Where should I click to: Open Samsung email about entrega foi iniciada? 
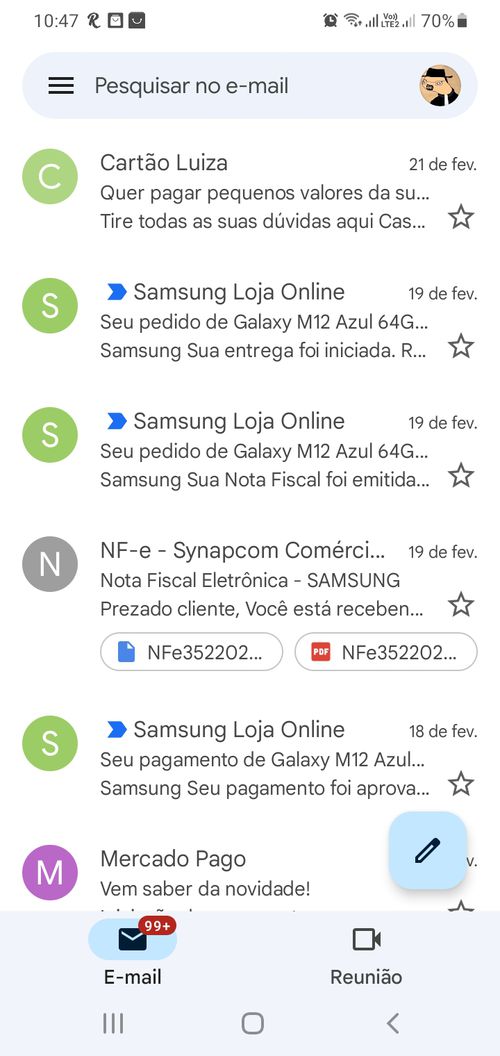tap(250, 321)
